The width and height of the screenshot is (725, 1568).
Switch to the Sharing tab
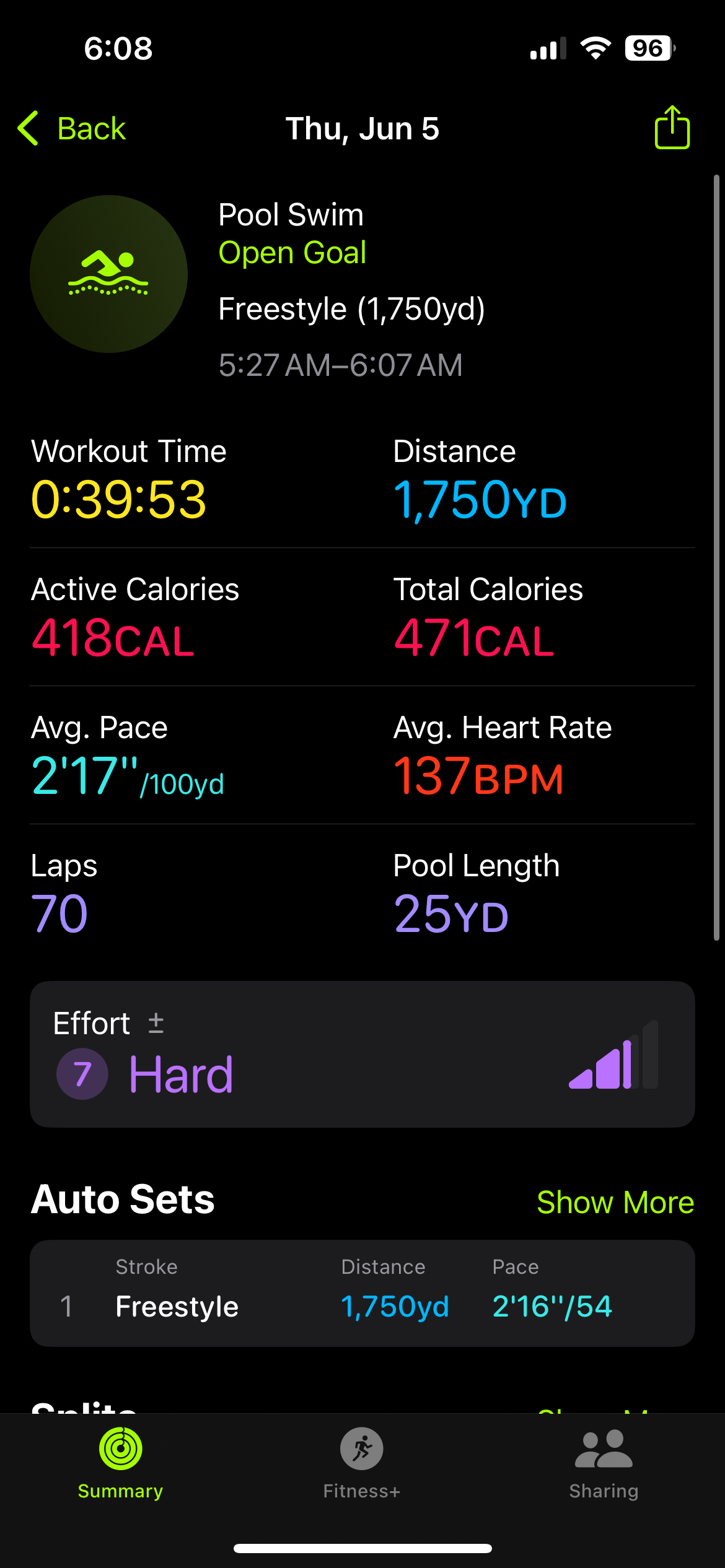604,1464
